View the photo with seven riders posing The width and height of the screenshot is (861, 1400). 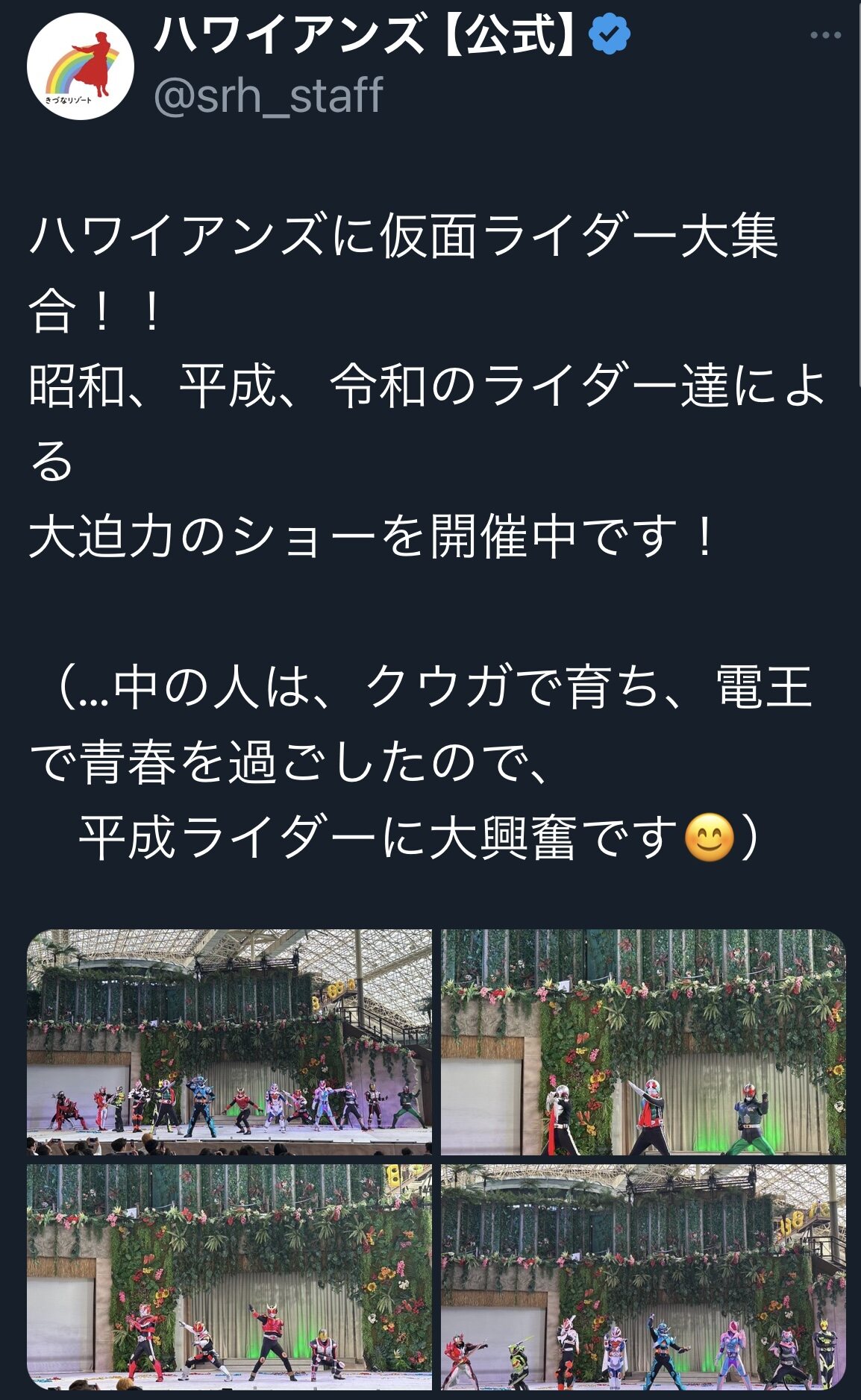pyautogui.click(x=643, y=1276)
